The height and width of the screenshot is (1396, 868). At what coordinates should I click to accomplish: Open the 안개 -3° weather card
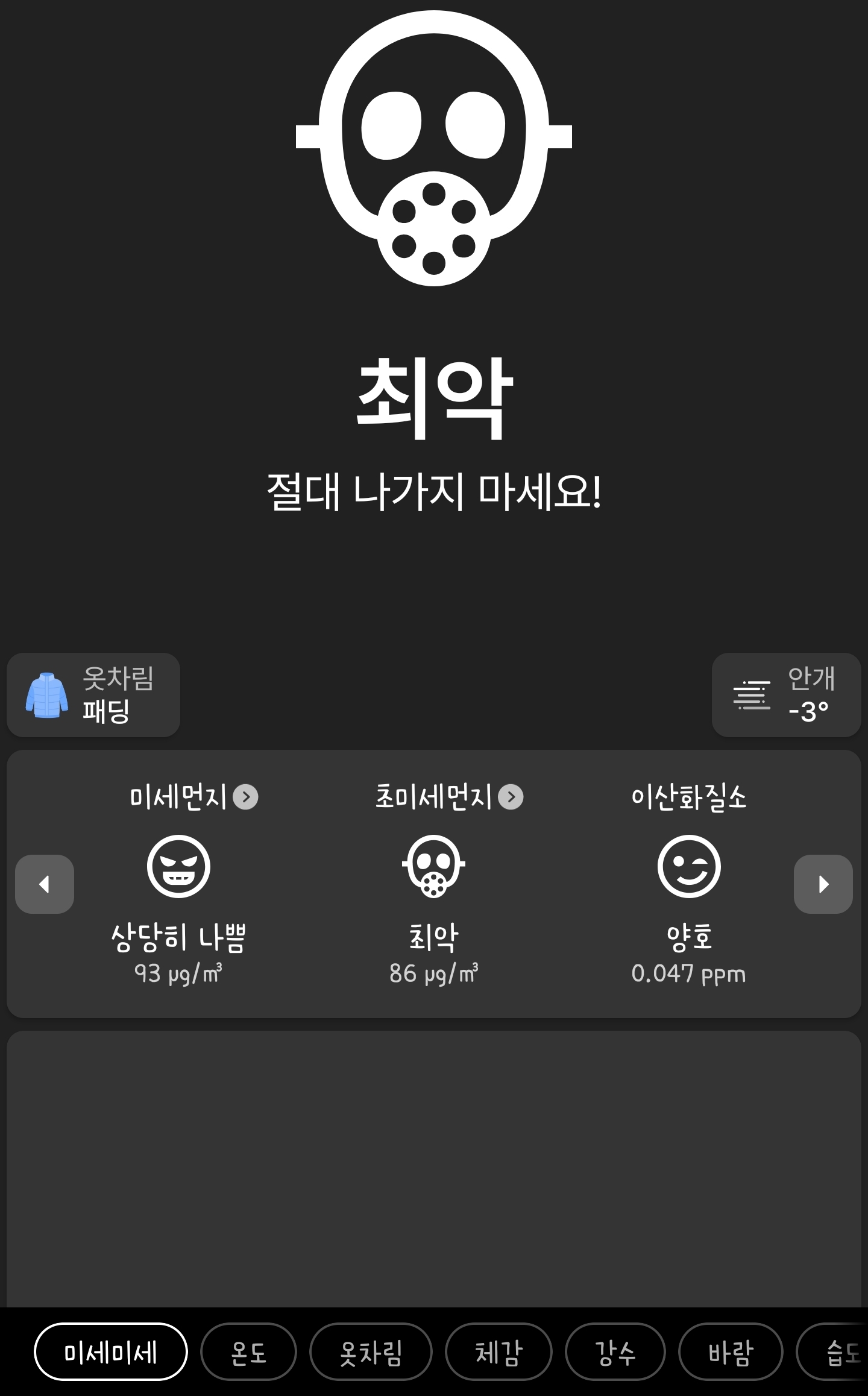click(786, 695)
